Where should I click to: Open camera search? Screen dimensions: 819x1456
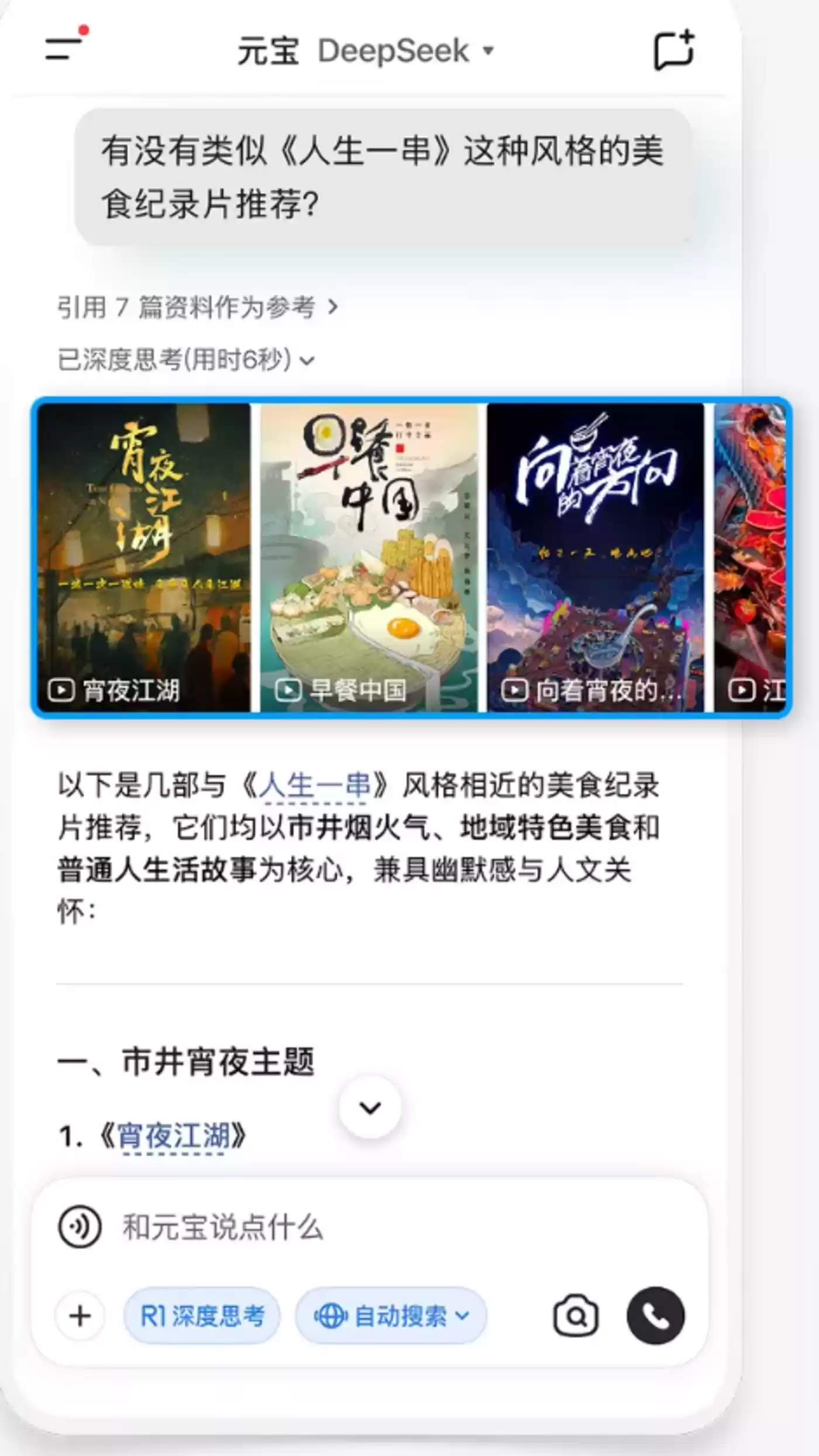tap(576, 1316)
